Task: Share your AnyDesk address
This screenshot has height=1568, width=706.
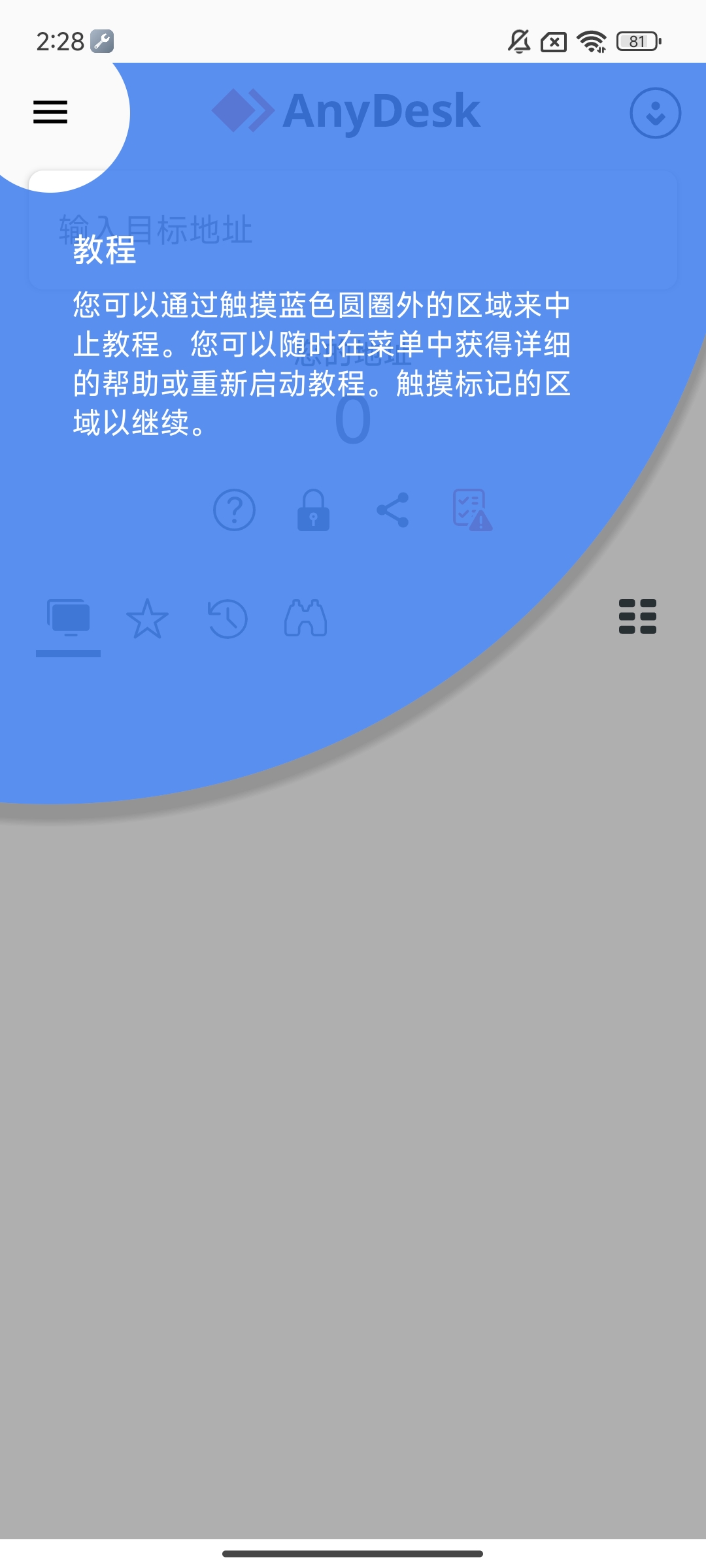Action: pyautogui.click(x=393, y=510)
